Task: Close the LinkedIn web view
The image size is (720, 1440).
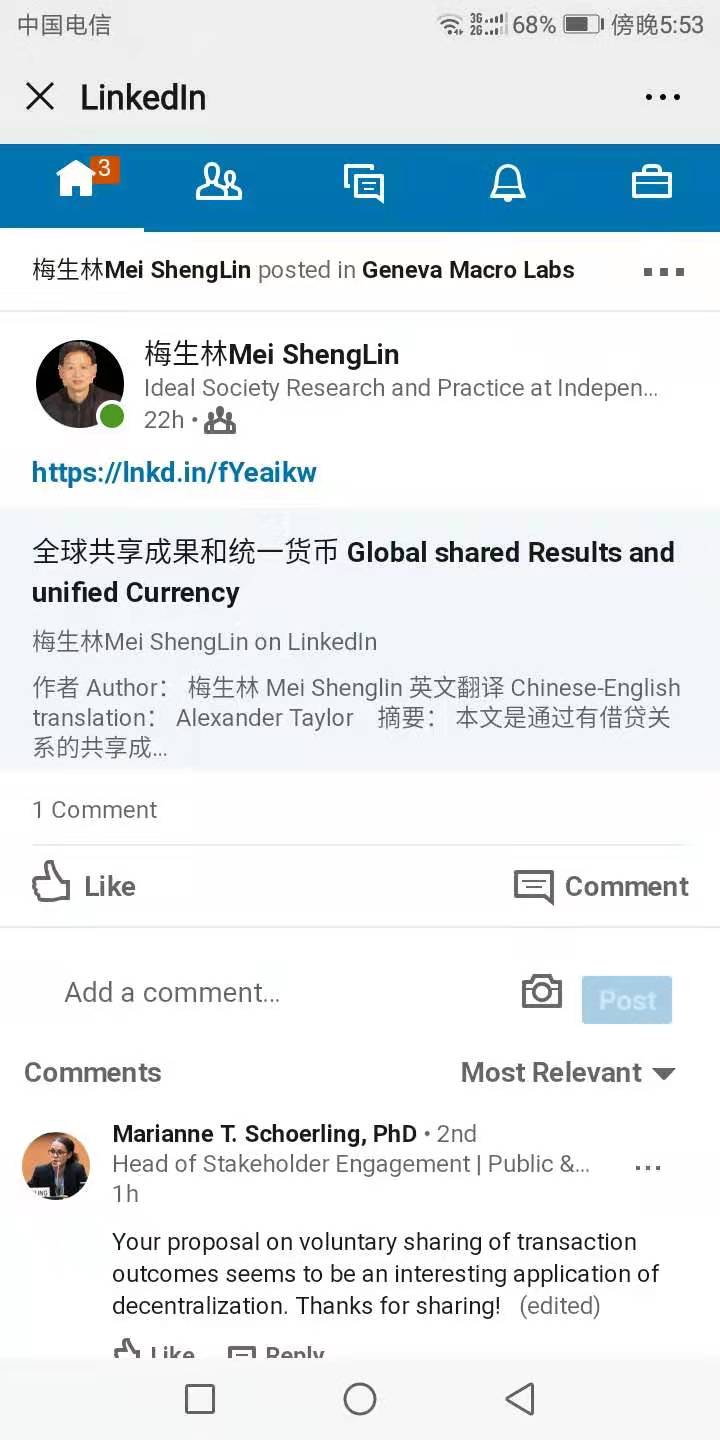Action: click(40, 97)
